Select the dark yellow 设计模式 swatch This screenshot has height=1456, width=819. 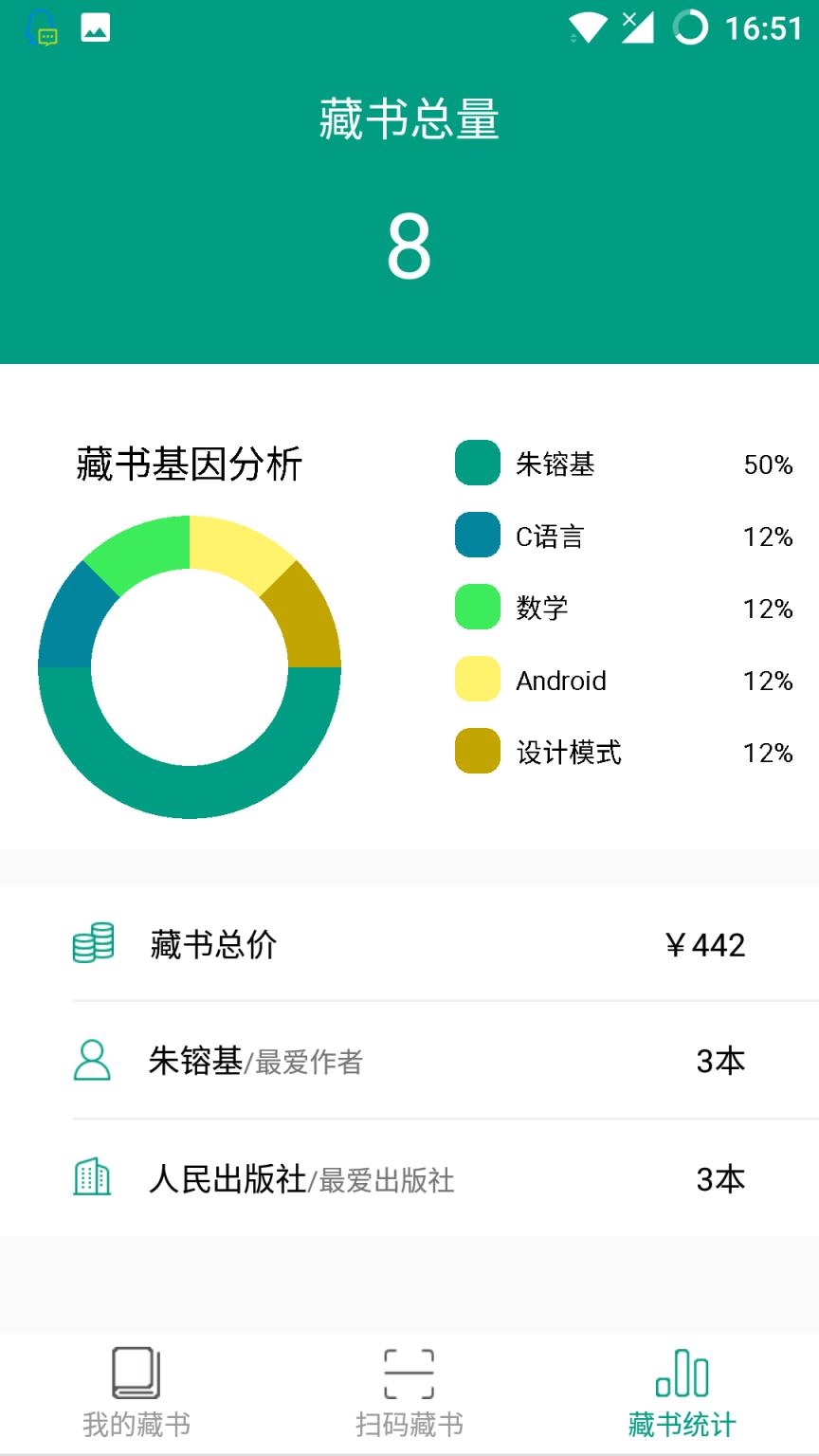point(477,753)
